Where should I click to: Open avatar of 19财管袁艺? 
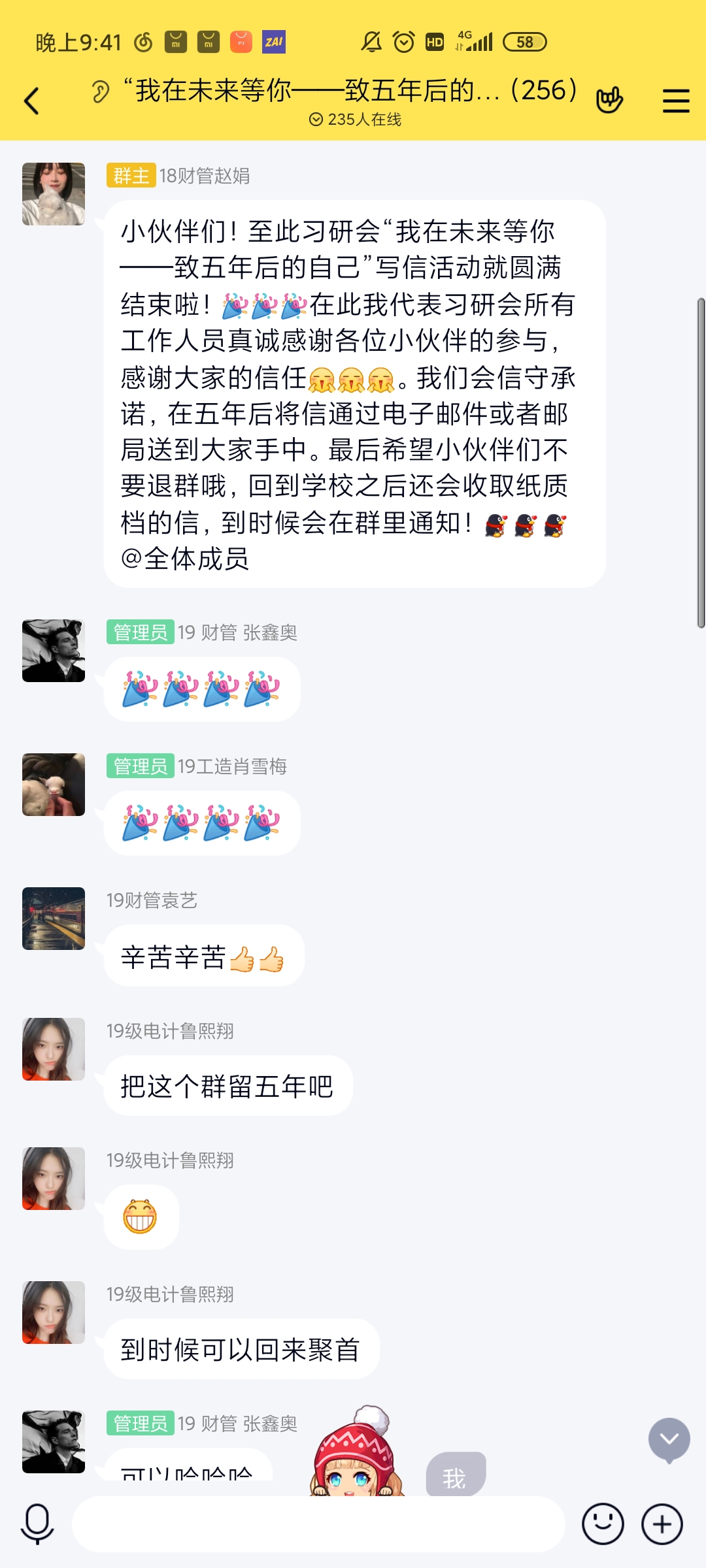[54, 919]
